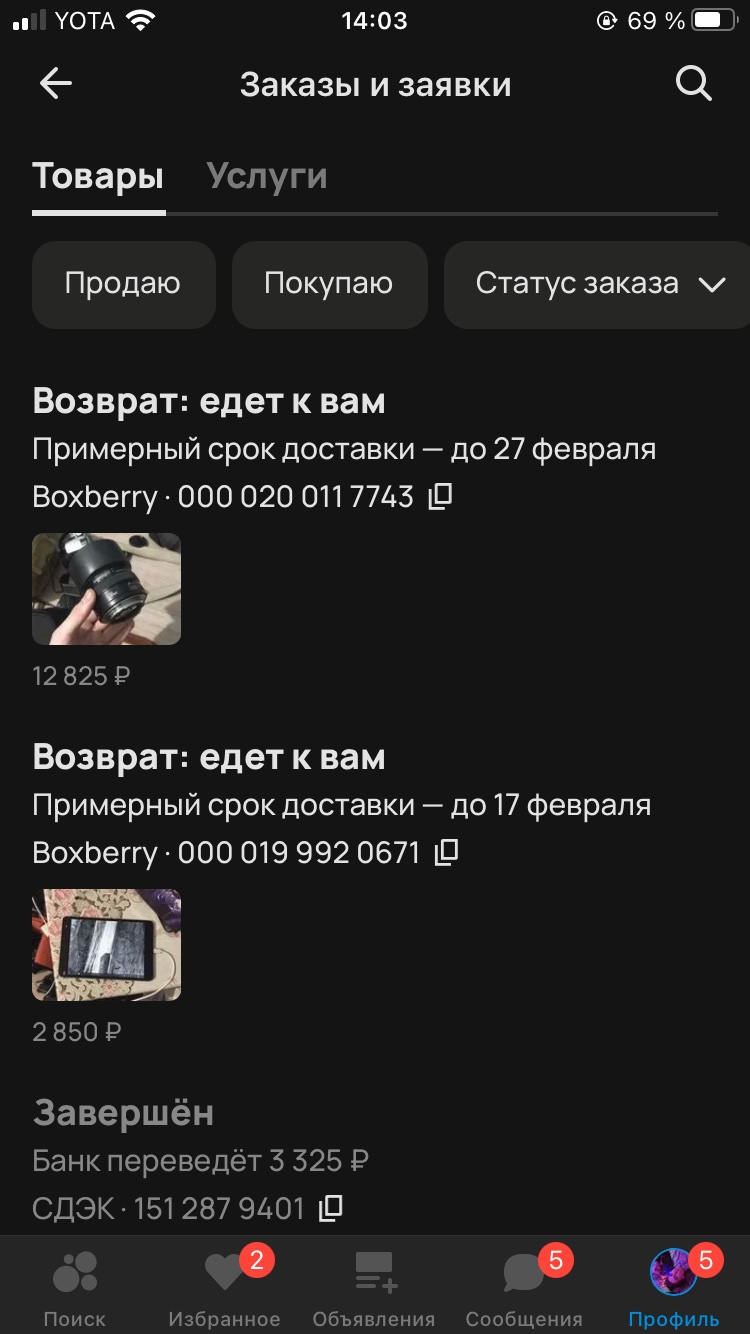
Task: Copy СДЭК tracking number 151 287 9401
Action: [x=330, y=1208]
